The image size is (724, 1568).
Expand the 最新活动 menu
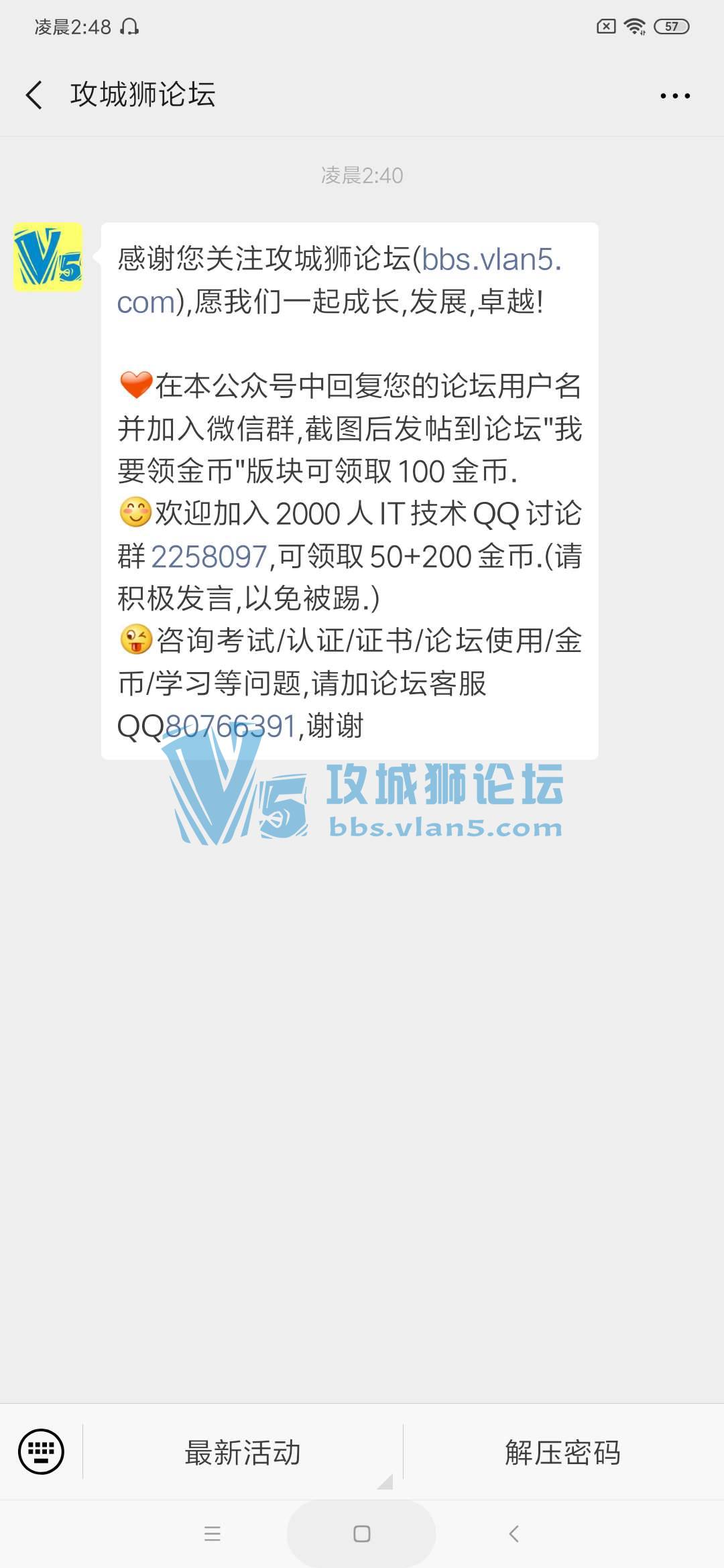(x=243, y=1452)
